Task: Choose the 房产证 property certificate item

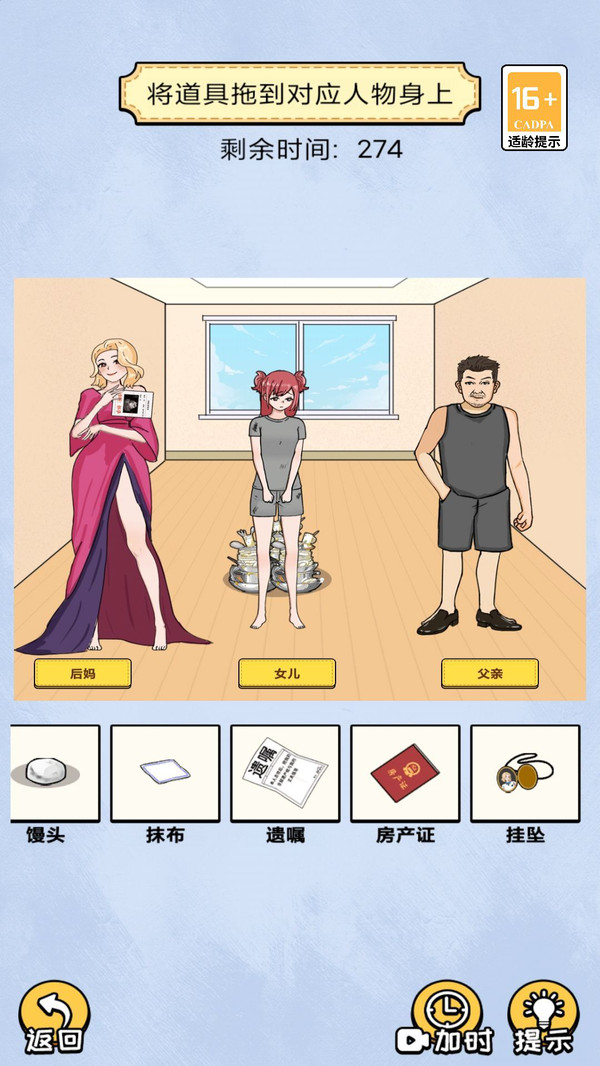Action: click(405, 774)
